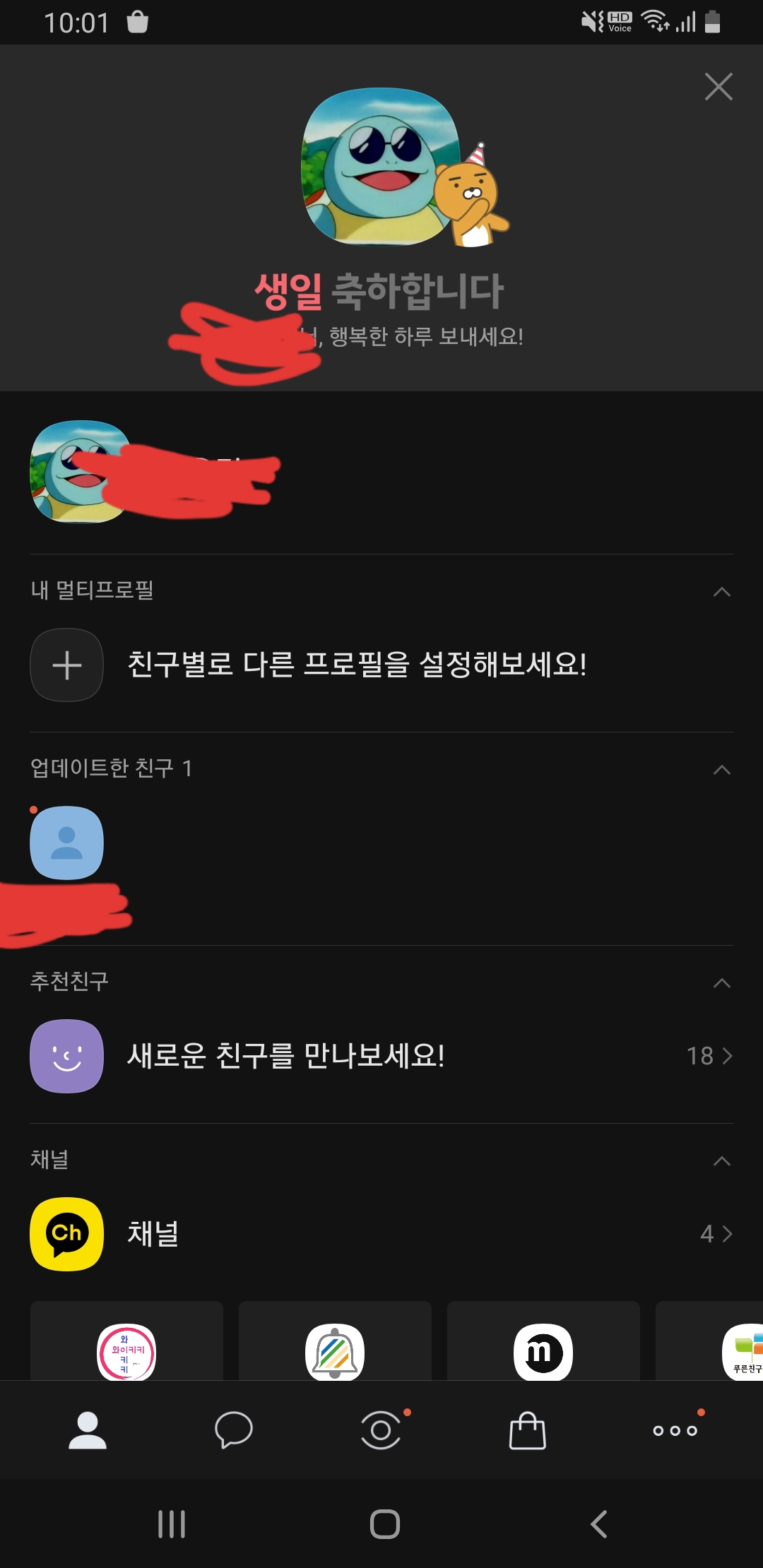This screenshot has height=1568, width=763.
Task: Switch to the Shopping tab
Action: (528, 1430)
